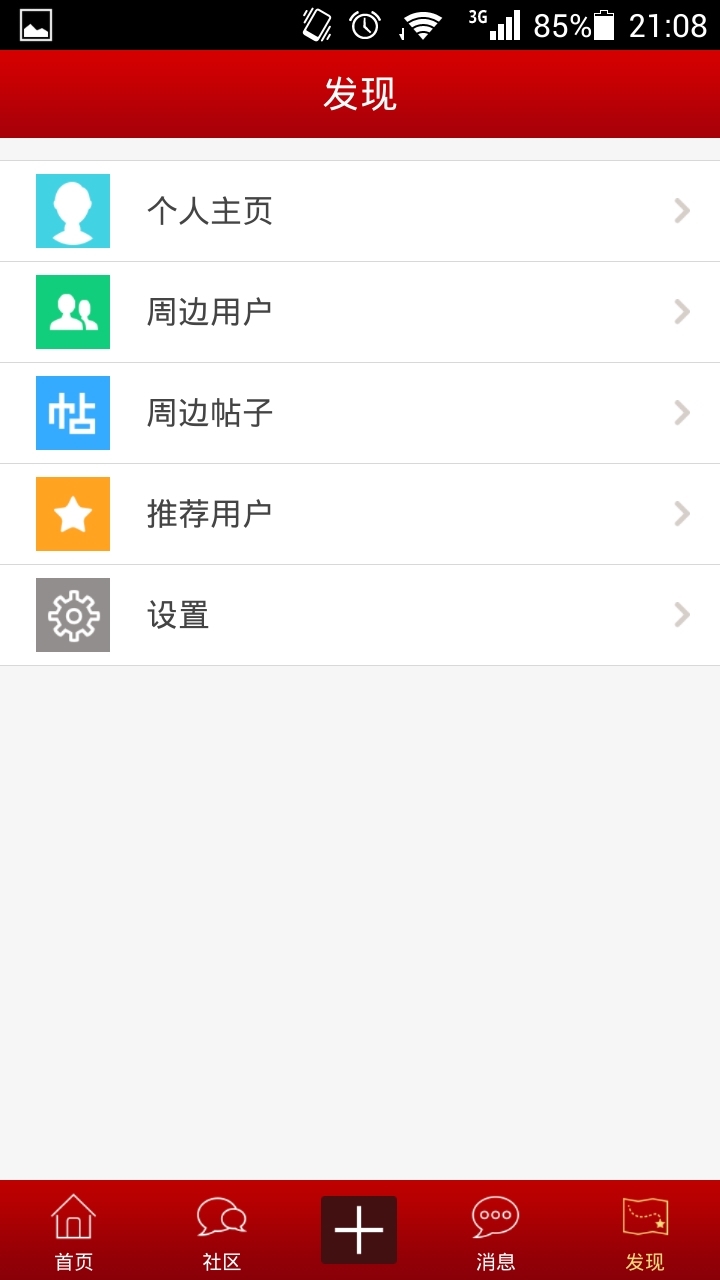Switch to the 消息 tab
This screenshot has height=1280, width=720.
pyautogui.click(x=496, y=1231)
